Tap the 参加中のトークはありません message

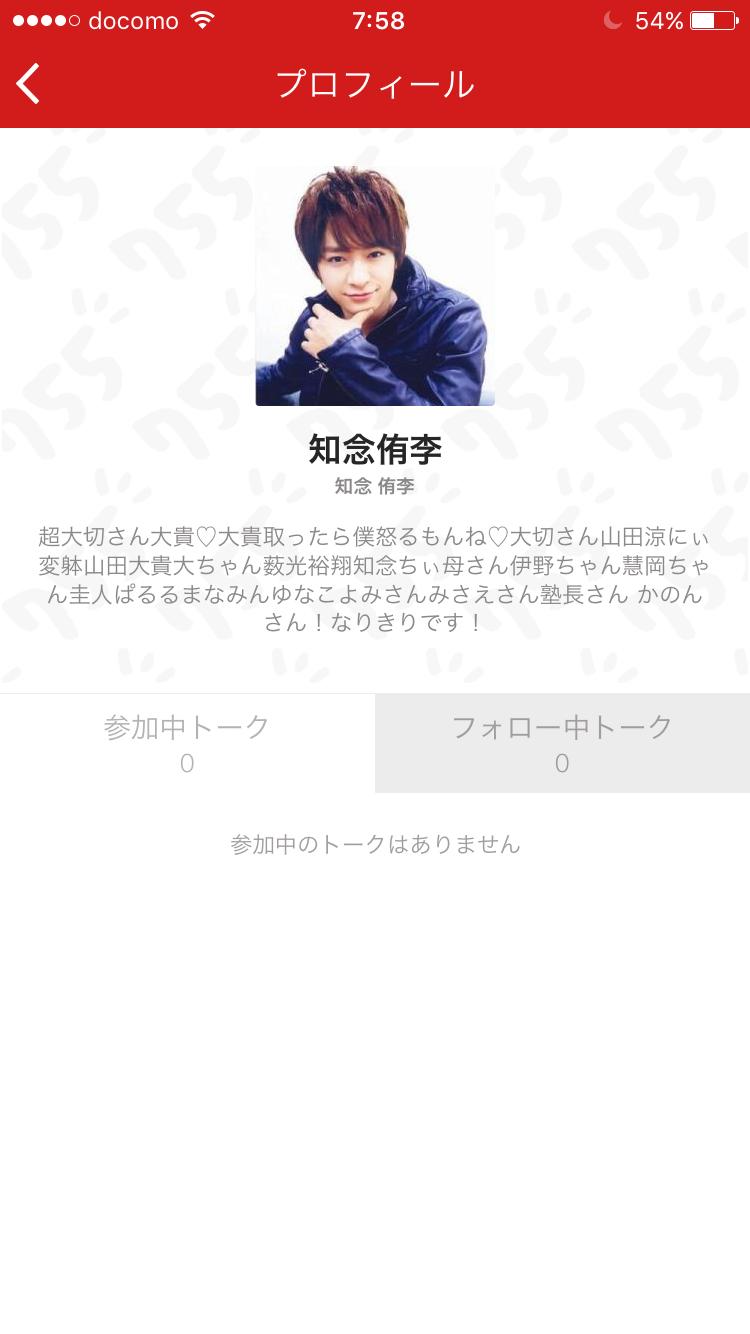pos(375,844)
